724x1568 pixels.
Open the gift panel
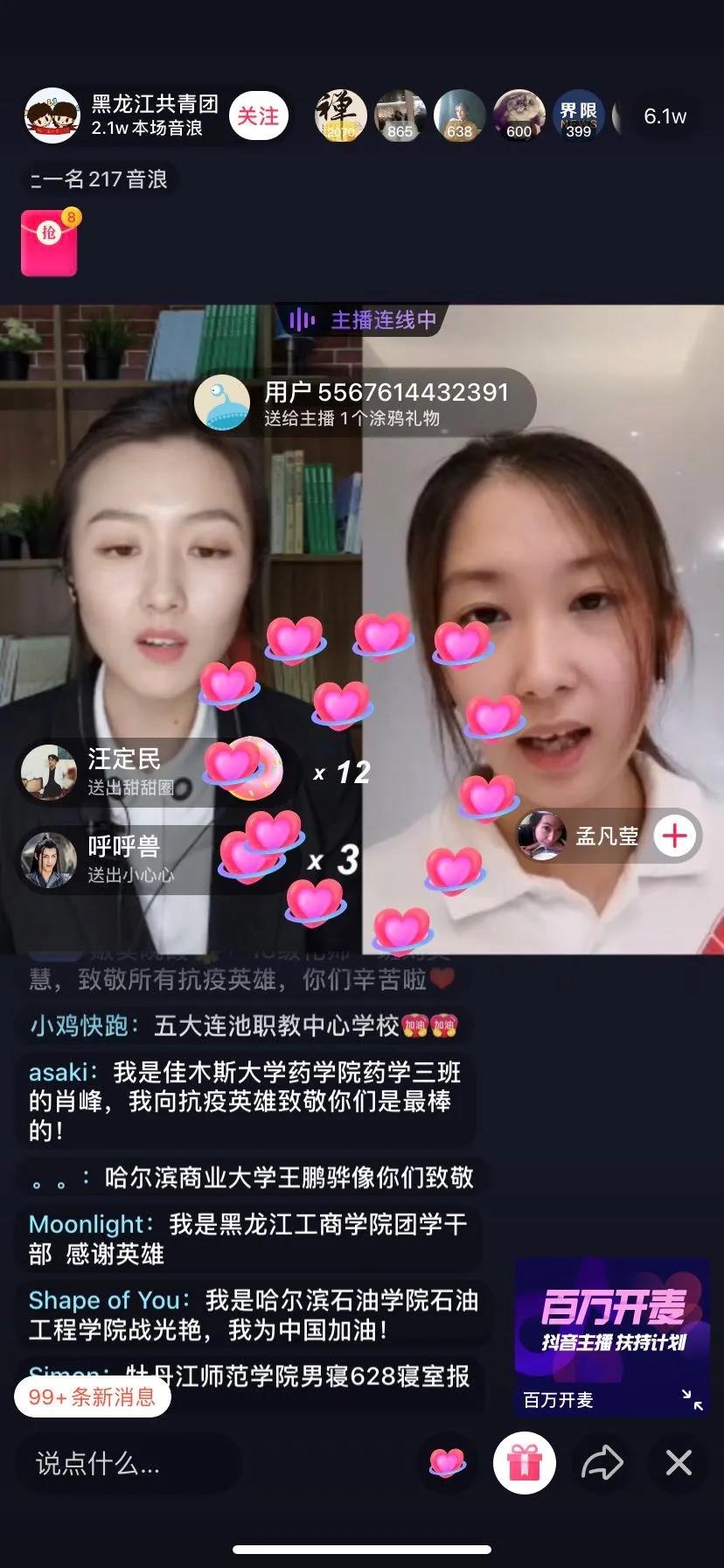[x=524, y=1462]
